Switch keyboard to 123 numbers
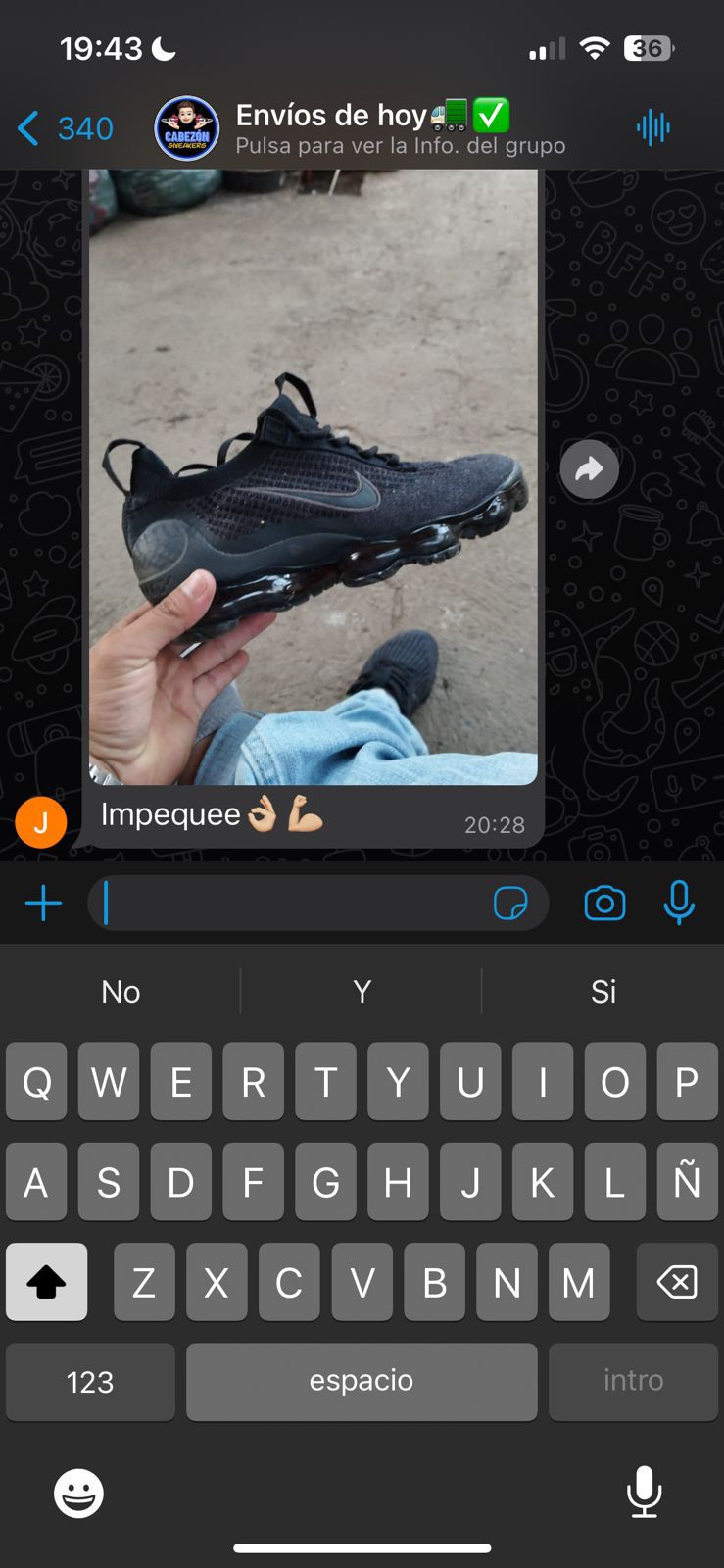This screenshot has height=1568, width=724. [x=90, y=1381]
